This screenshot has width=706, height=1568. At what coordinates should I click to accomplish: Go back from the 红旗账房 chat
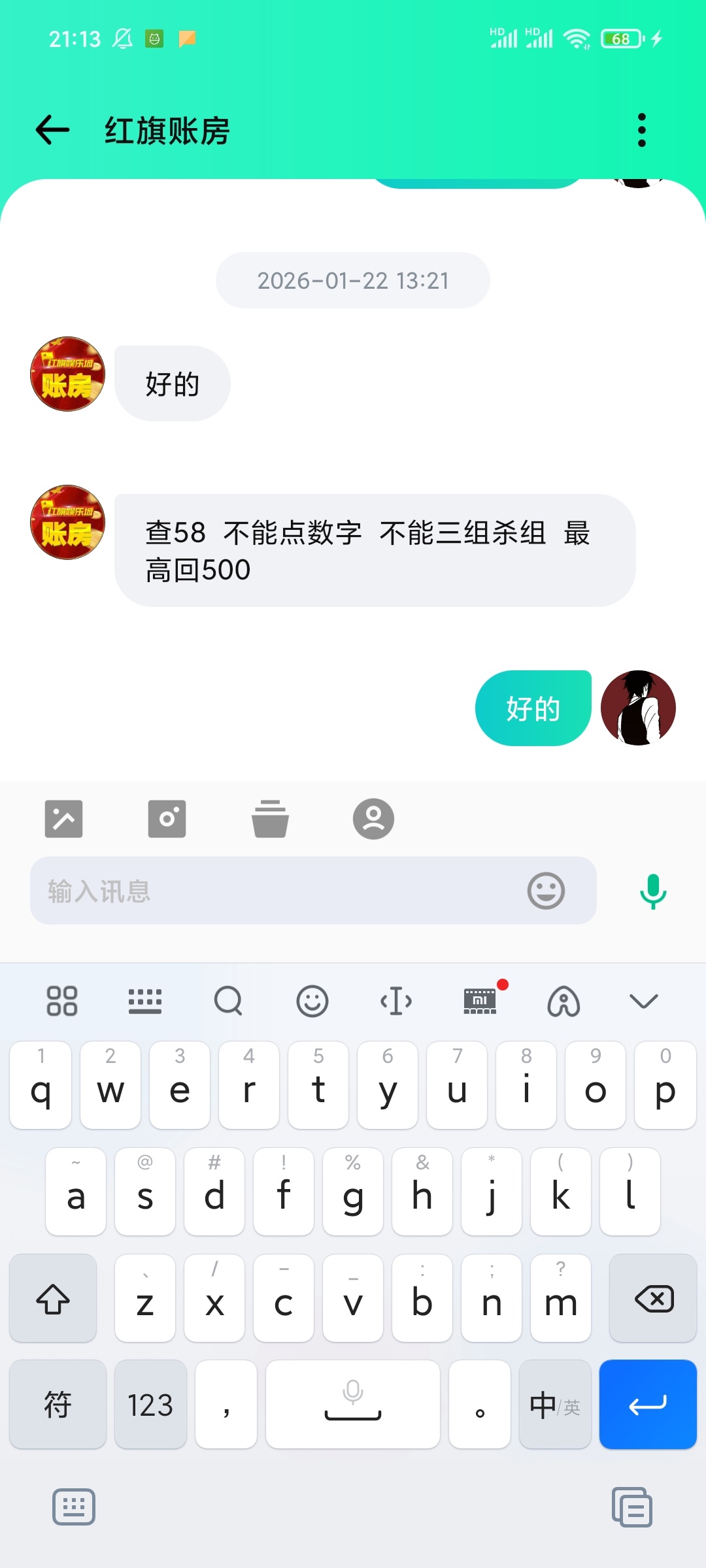pos(52,130)
